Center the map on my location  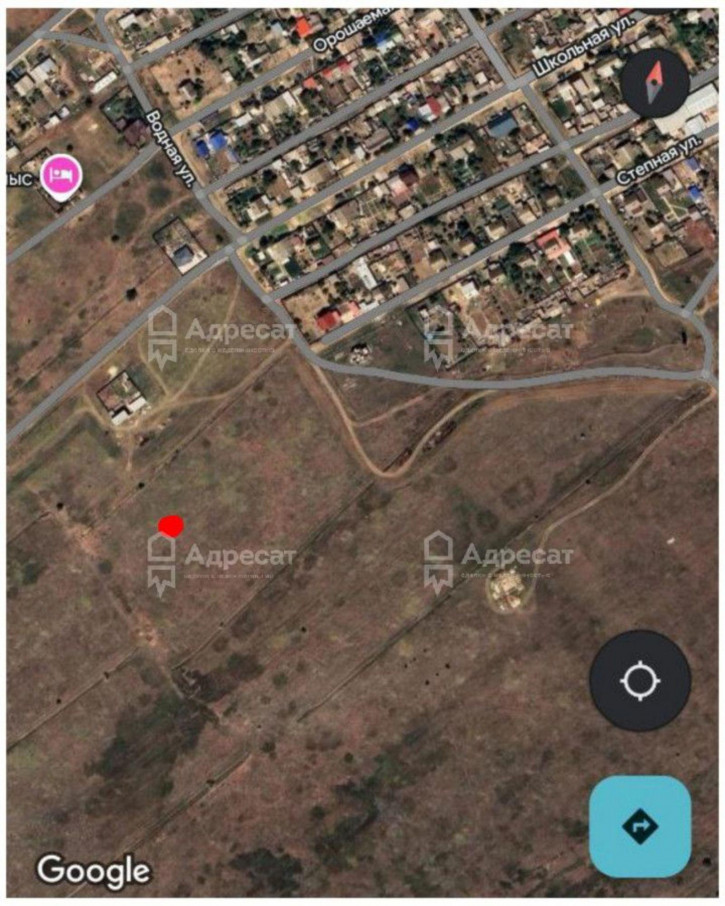[x=640, y=681]
